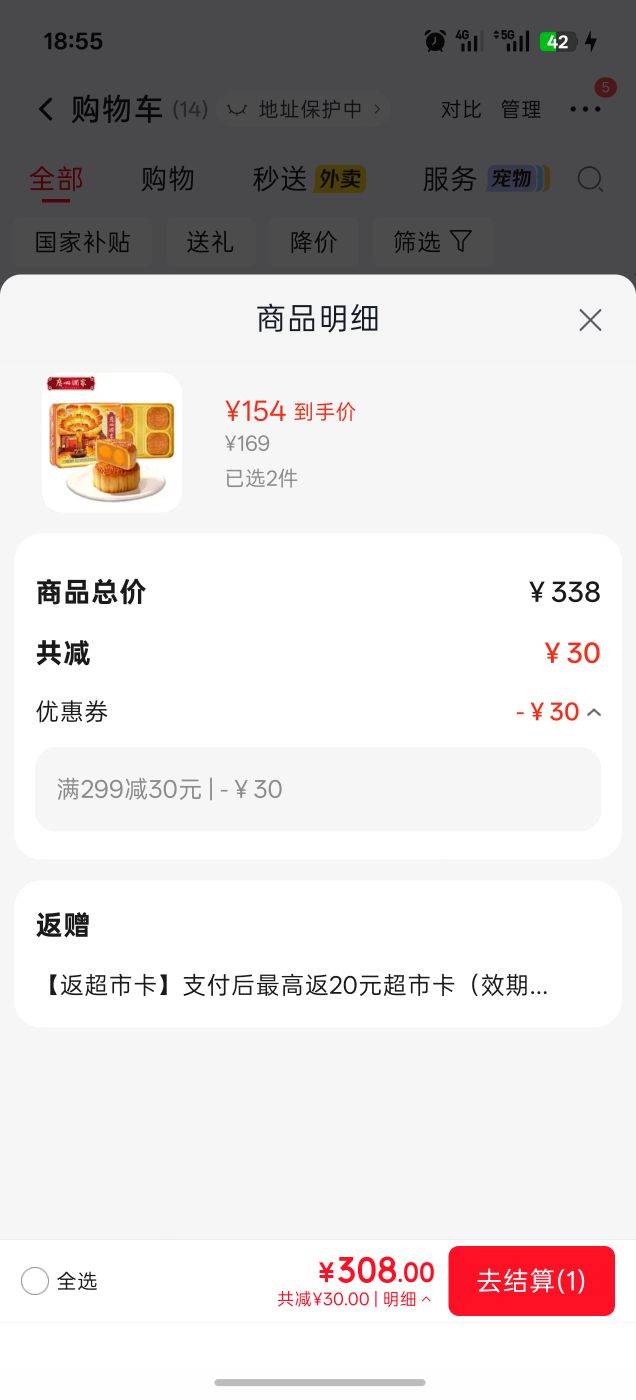Collapse the 明细 price breakdown link
Image resolution: width=636 pixels, height=1400 pixels.
407,1300
